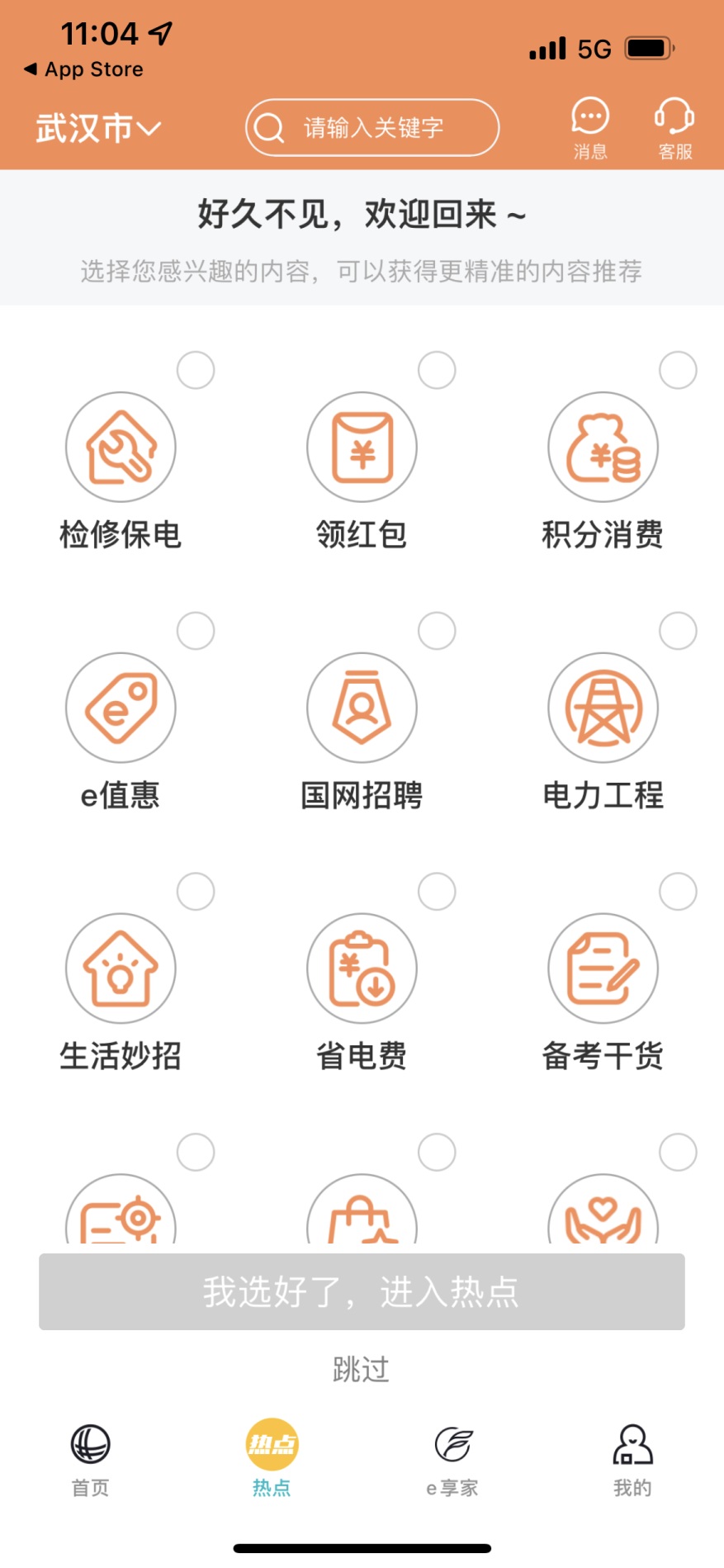
Task: Tap 跳过 to skip selection
Action: [x=361, y=1368]
